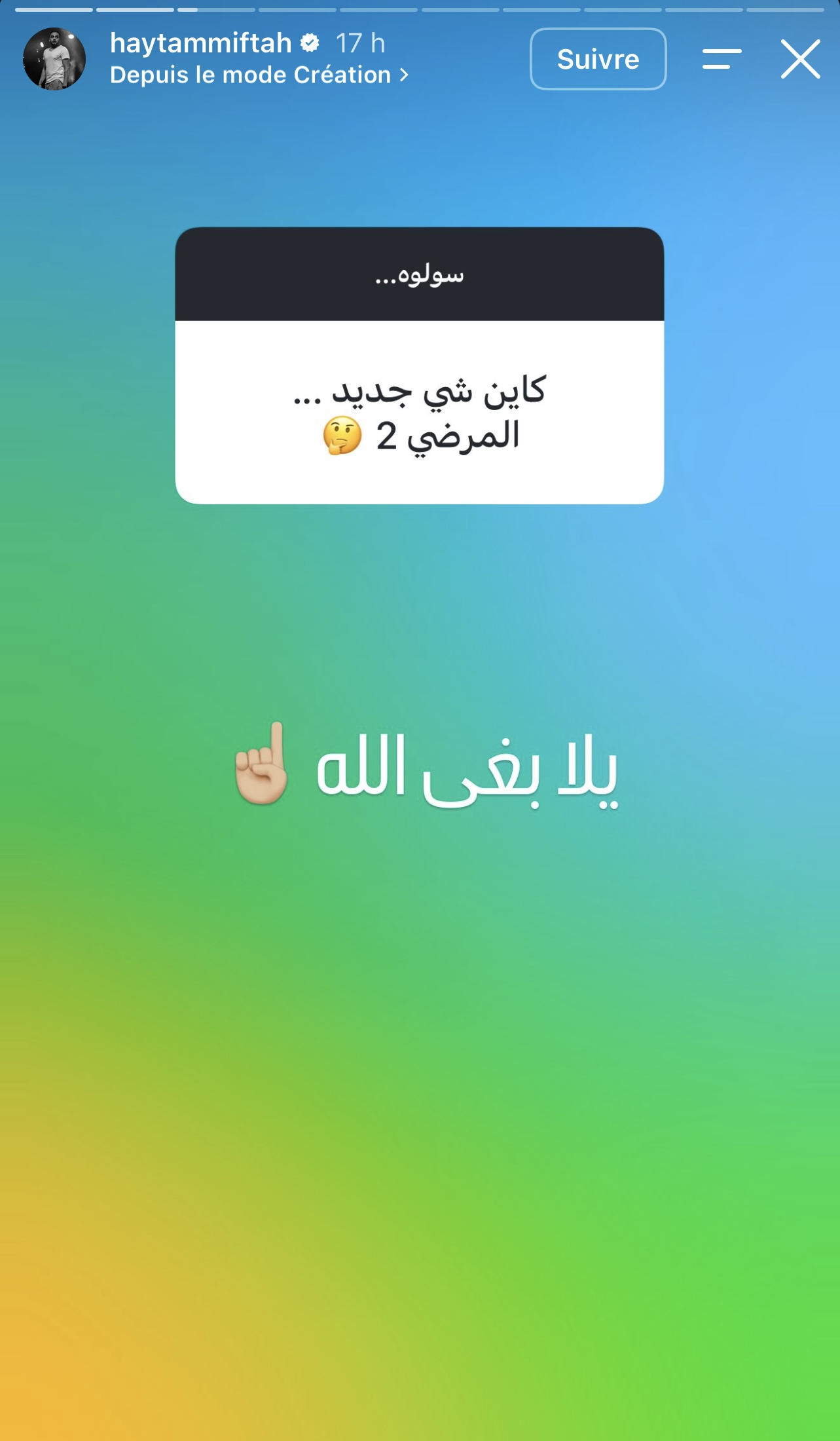Open the 'Depuis le mode Création' link
The width and height of the screenshot is (840, 1441).
(259, 75)
